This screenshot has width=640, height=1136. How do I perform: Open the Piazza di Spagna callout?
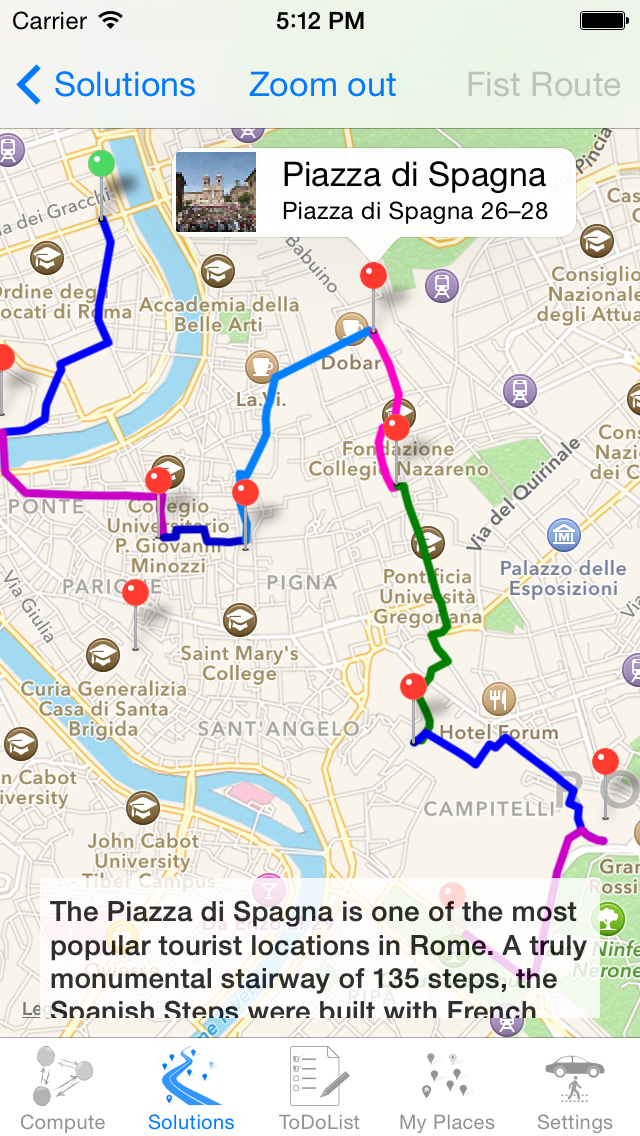pos(375,192)
